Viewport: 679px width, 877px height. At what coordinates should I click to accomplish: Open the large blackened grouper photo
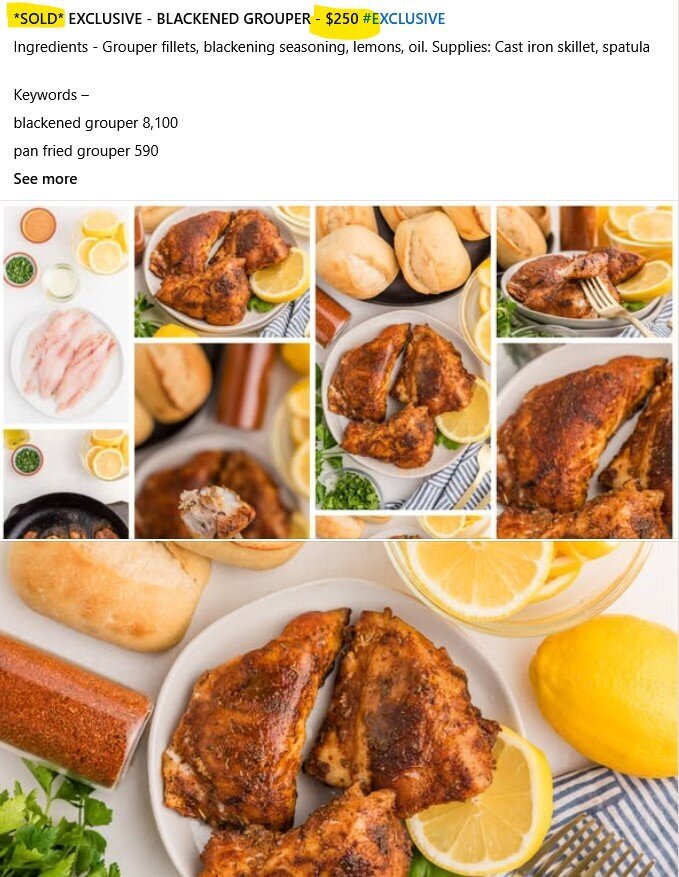[339, 709]
